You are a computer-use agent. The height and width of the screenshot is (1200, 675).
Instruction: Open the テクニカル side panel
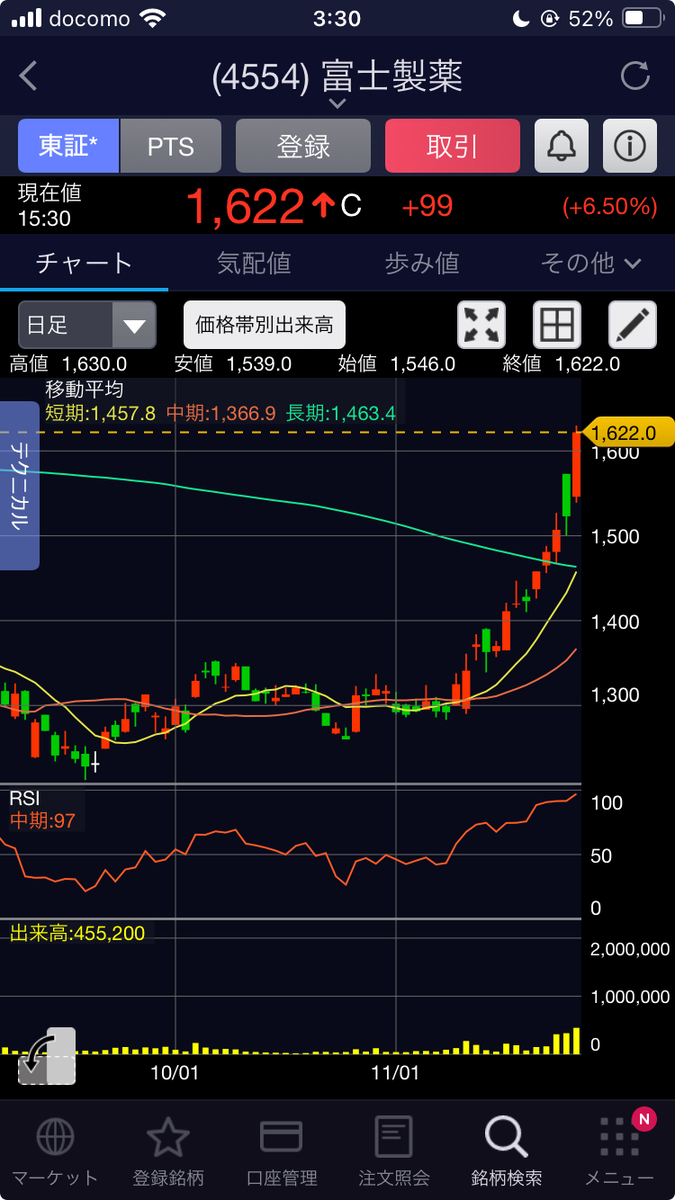point(20,486)
